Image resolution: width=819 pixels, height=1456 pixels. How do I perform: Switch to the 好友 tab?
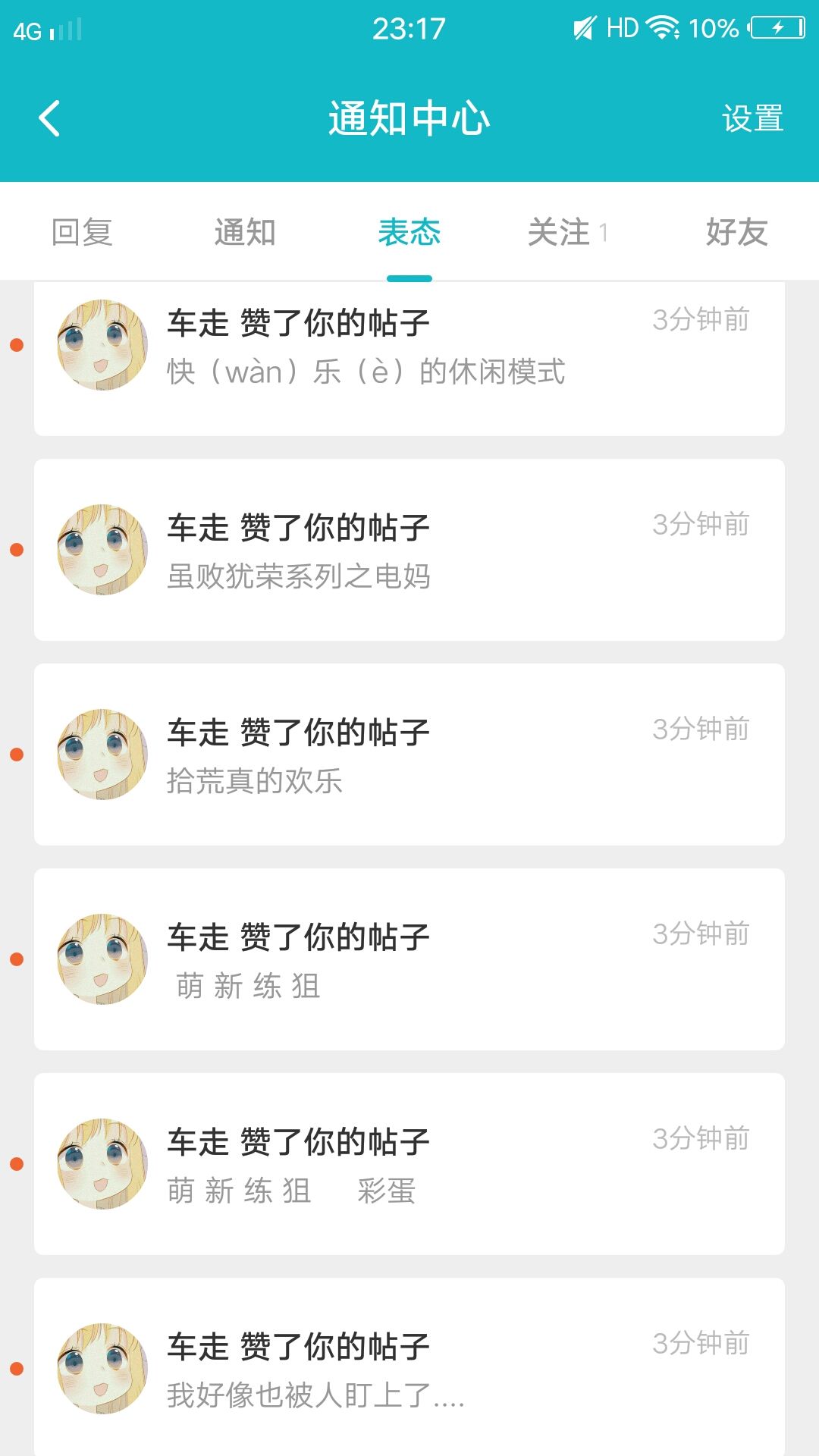click(736, 232)
